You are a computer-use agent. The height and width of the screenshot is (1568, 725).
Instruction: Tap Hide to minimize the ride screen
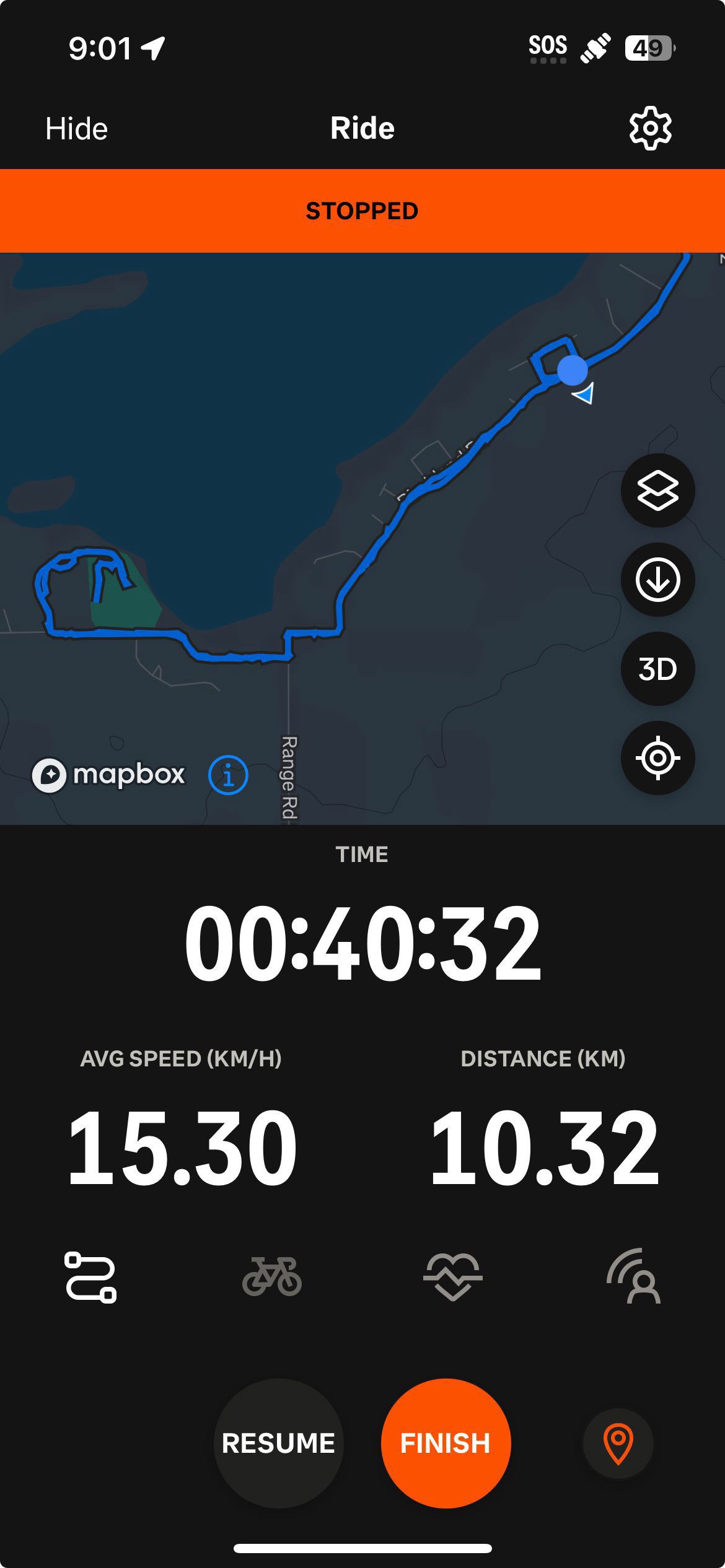(76, 129)
